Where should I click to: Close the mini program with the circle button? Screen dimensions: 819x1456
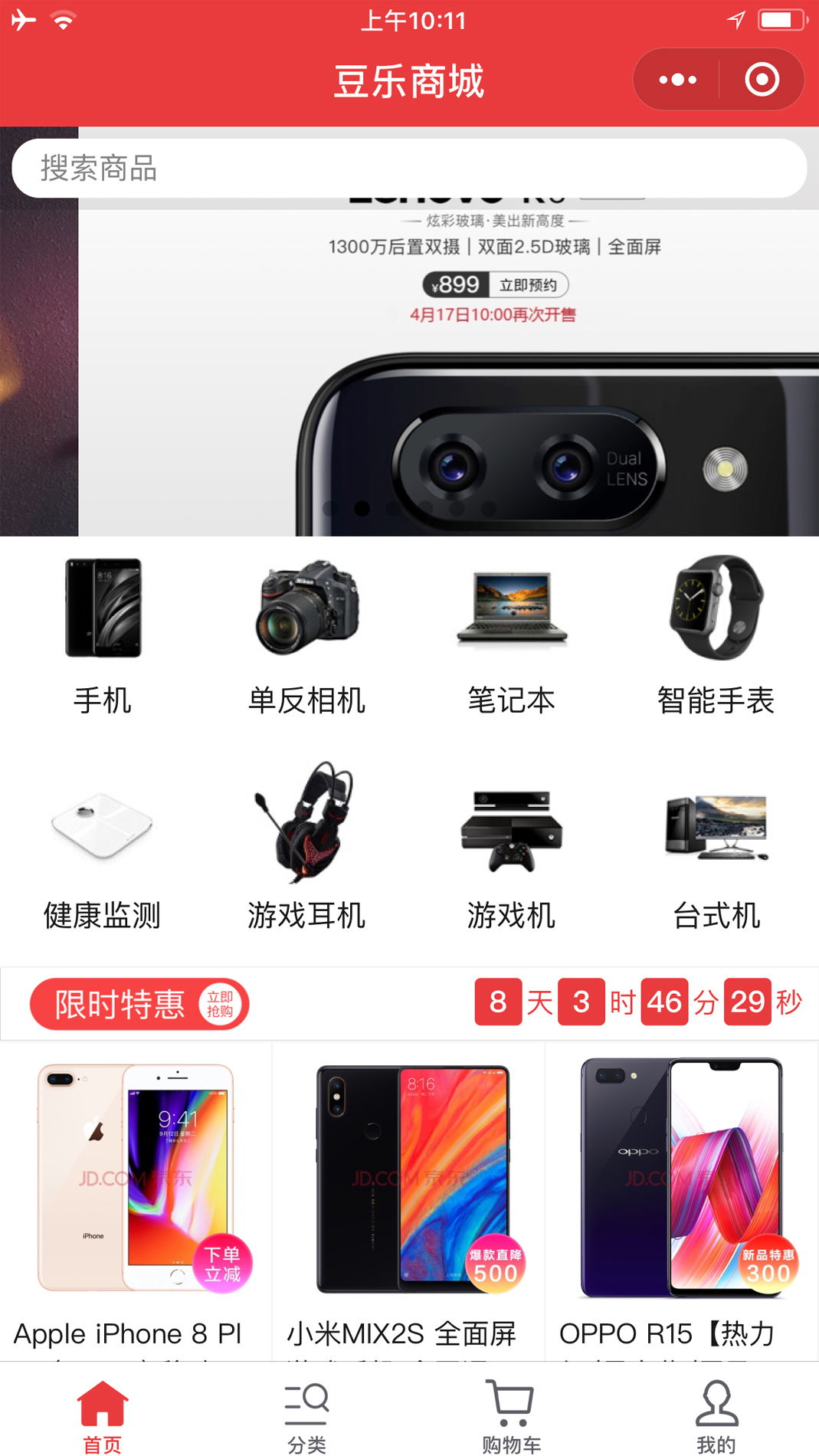762,80
